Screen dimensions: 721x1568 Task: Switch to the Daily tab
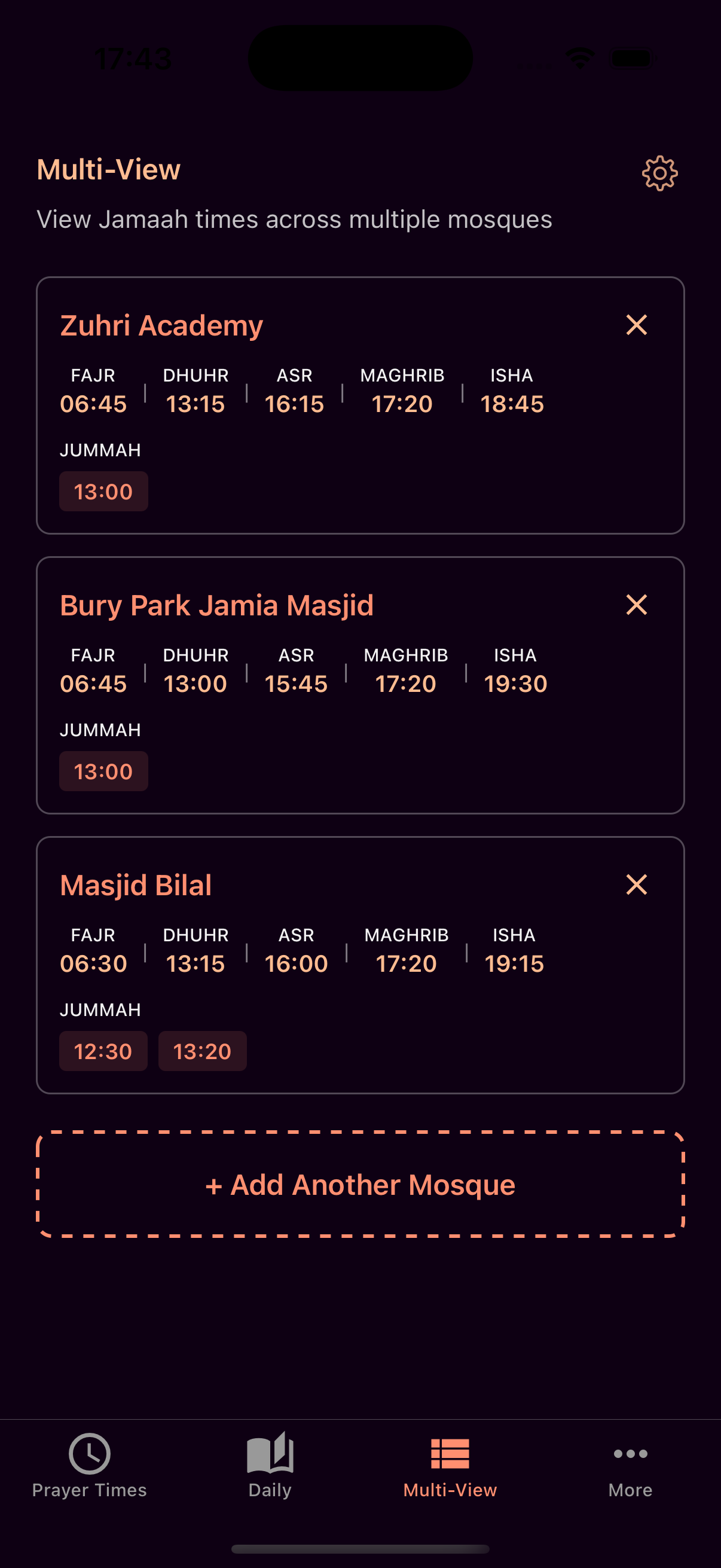[x=270, y=1473]
